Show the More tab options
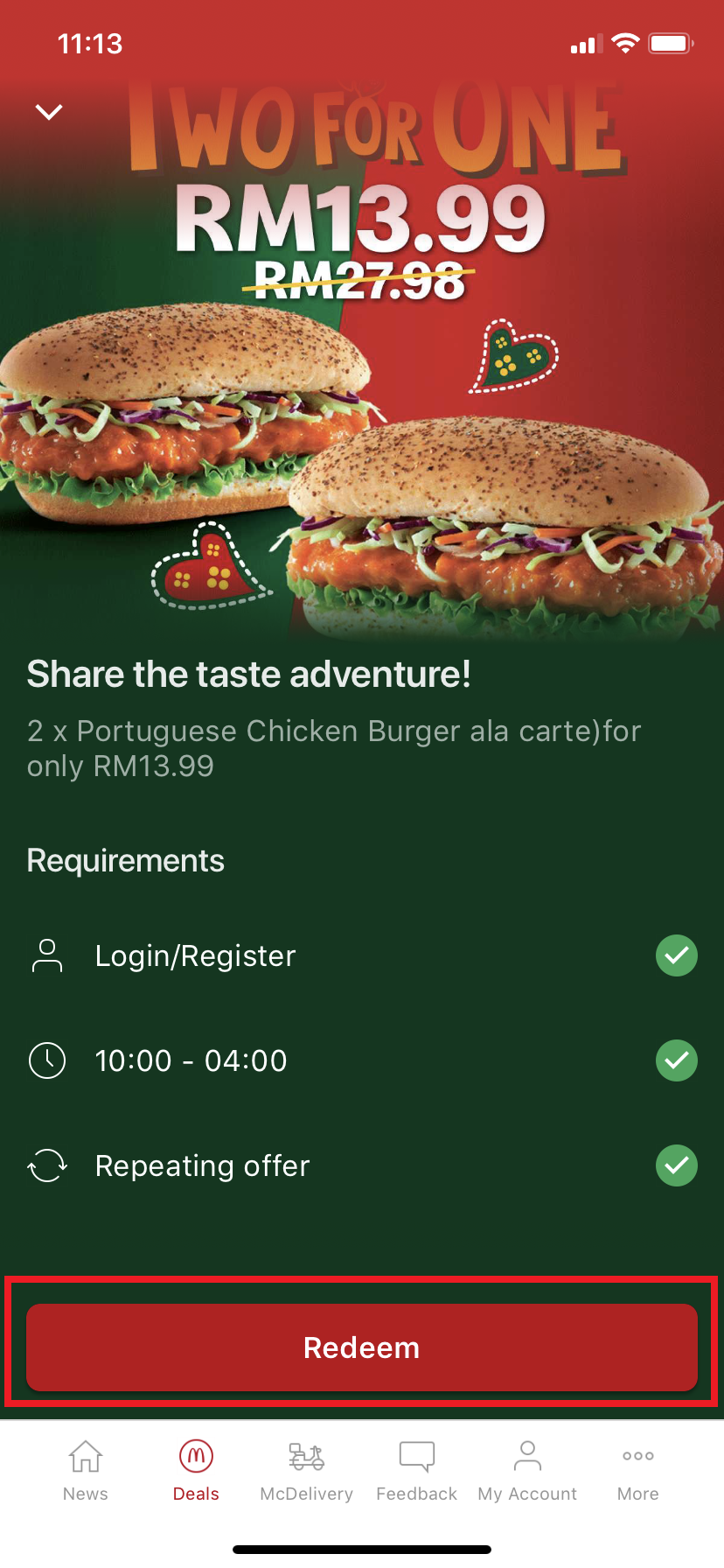 pos(638,1470)
